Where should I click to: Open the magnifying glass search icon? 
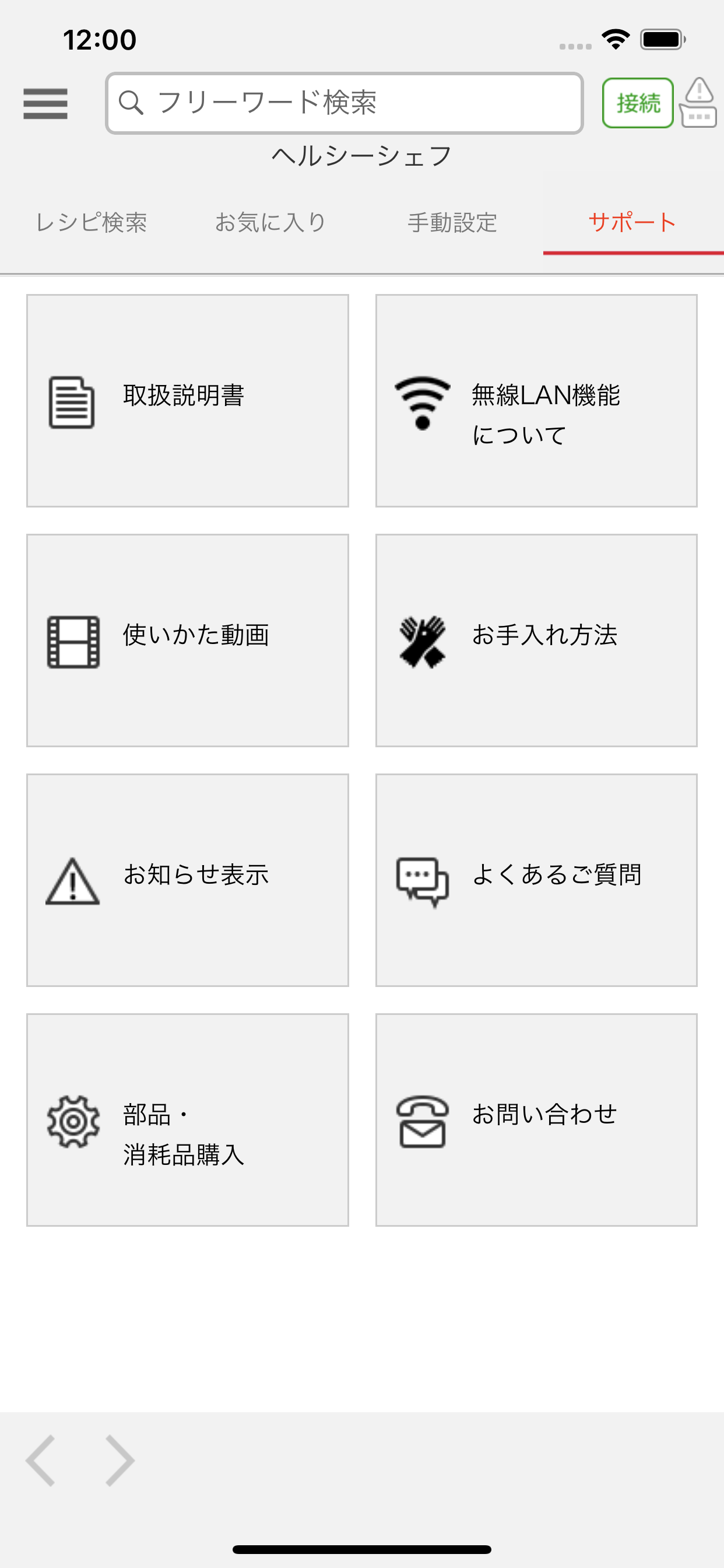point(131,103)
